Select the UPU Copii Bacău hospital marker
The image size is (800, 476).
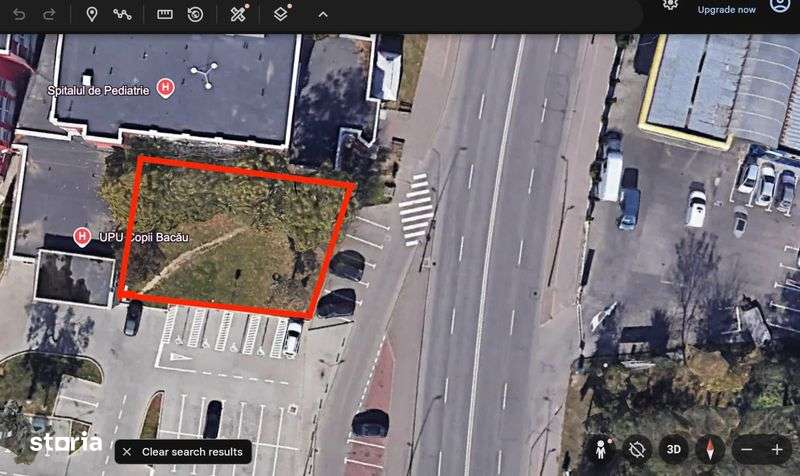coord(82,236)
